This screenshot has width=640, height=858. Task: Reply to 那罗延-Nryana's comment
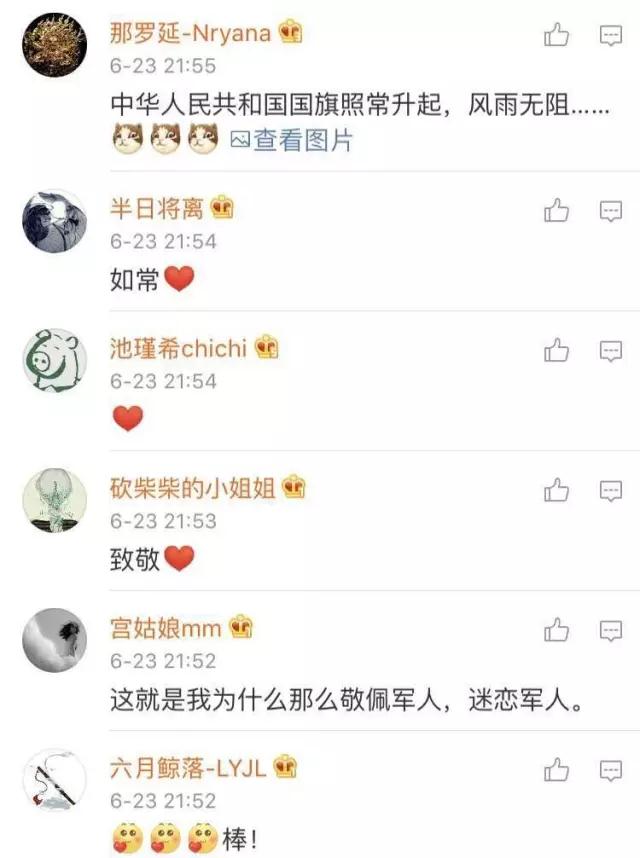[x=610, y=36]
